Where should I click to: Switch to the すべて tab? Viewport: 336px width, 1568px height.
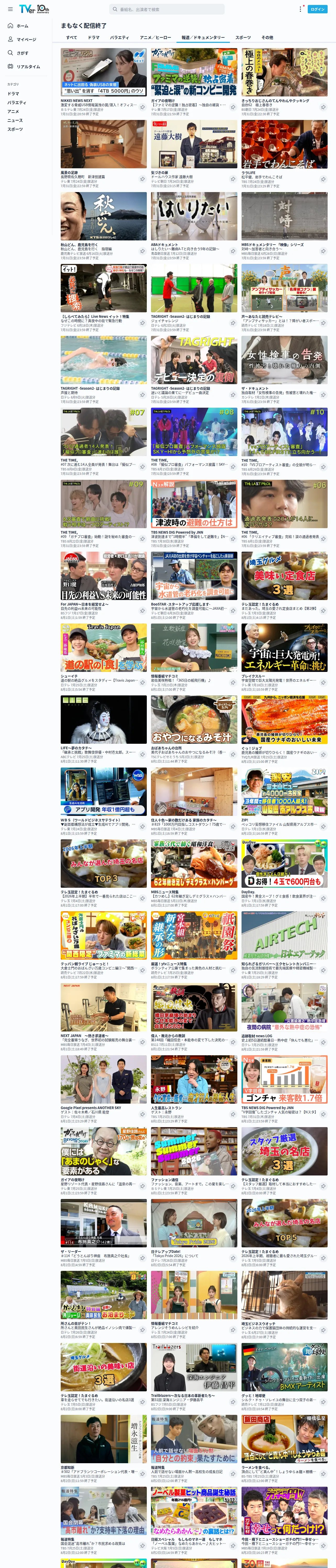coord(71,37)
